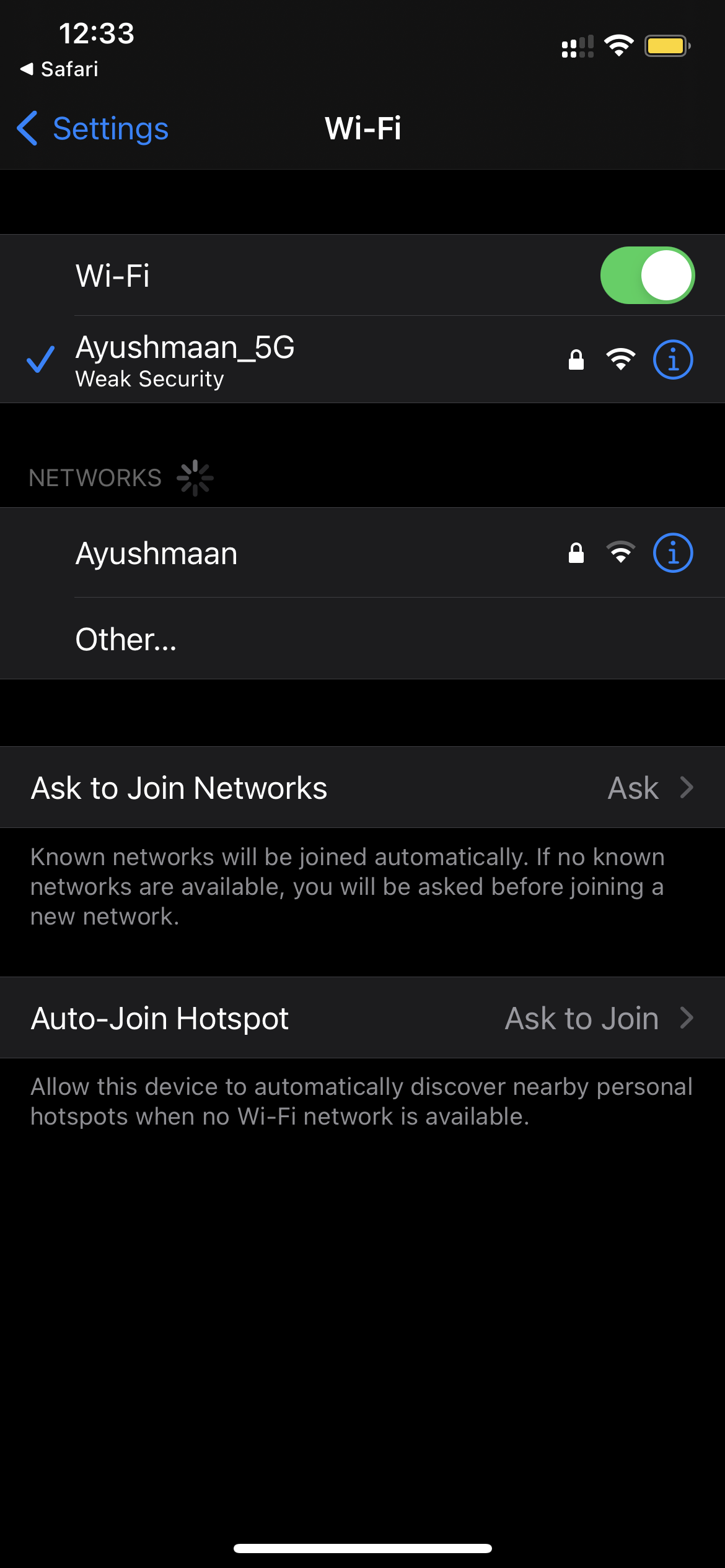Open info for Ayushmaan_5G network
The height and width of the screenshot is (1568, 725).
tap(672, 360)
